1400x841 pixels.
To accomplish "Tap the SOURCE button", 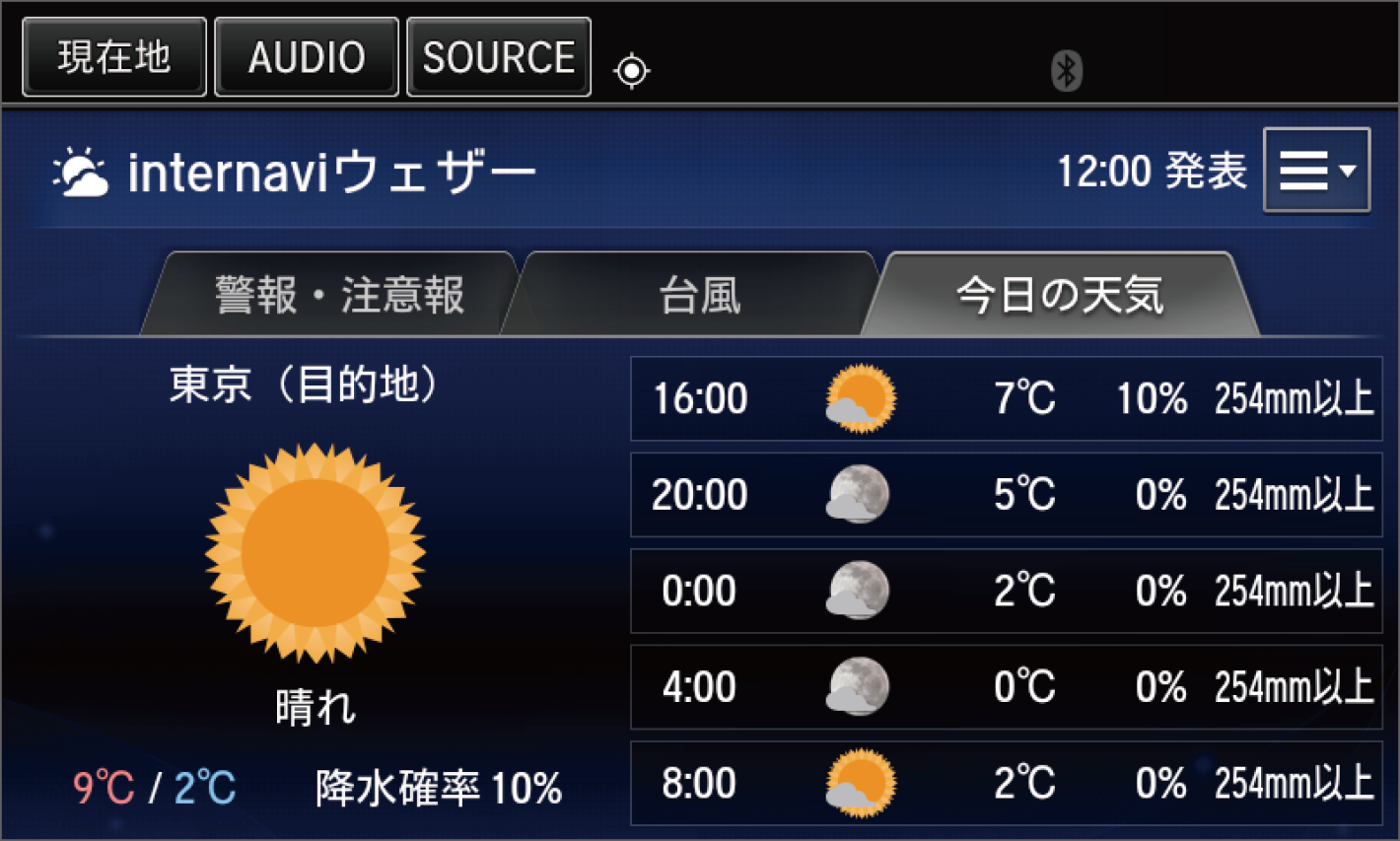I will [x=499, y=57].
